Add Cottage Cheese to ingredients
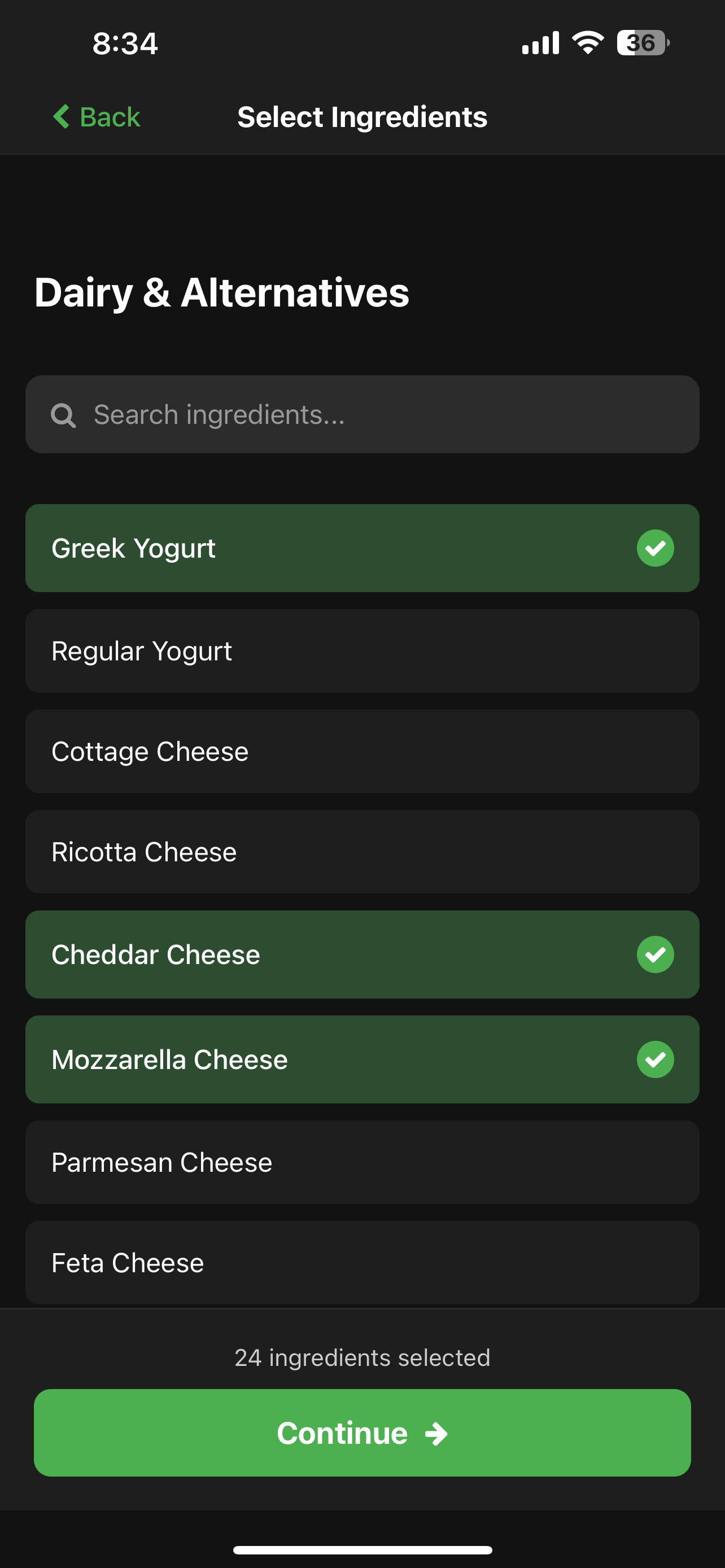Image resolution: width=725 pixels, height=1568 pixels. click(x=362, y=751)
